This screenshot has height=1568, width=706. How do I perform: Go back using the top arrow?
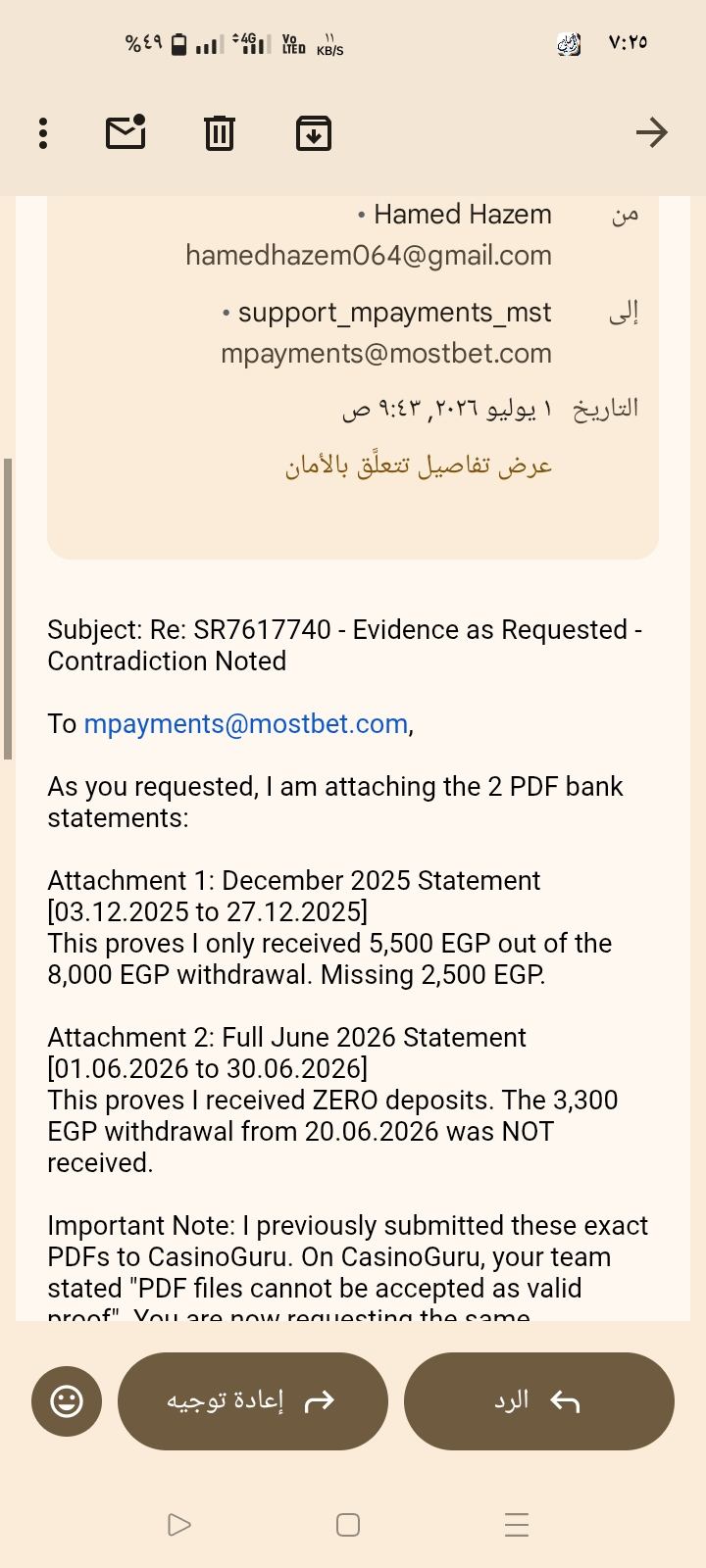click(652, 132)
